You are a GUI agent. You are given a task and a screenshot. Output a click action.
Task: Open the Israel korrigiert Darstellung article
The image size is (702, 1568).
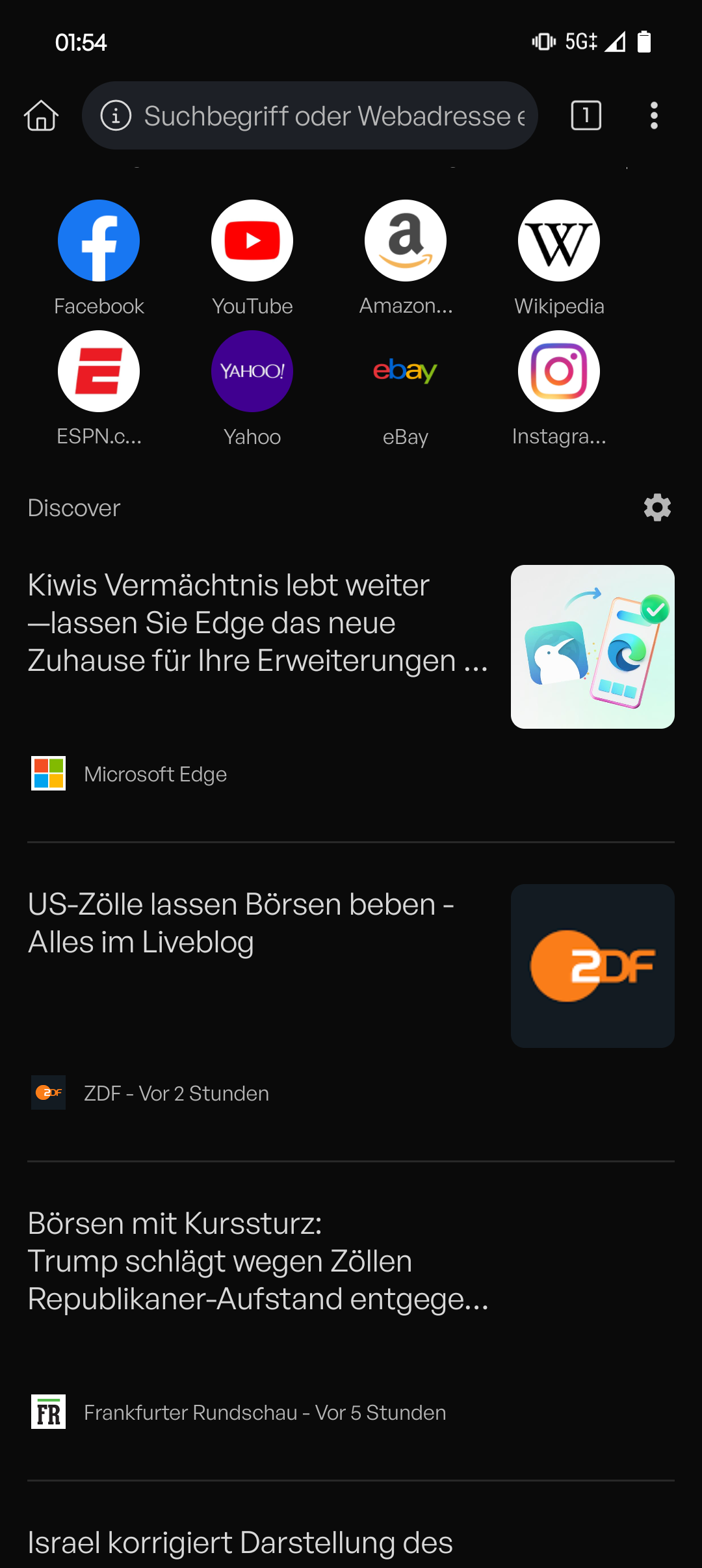[x=240, y=1543]
